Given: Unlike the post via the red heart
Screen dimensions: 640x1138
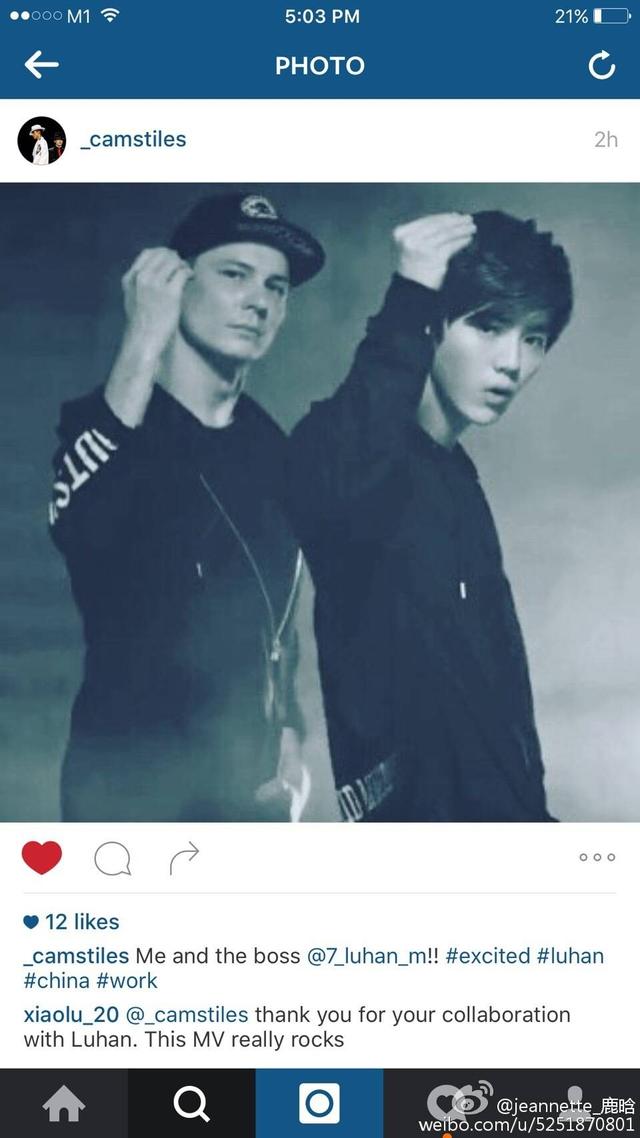Looking at the screenshot, I should tap(41, 857).
